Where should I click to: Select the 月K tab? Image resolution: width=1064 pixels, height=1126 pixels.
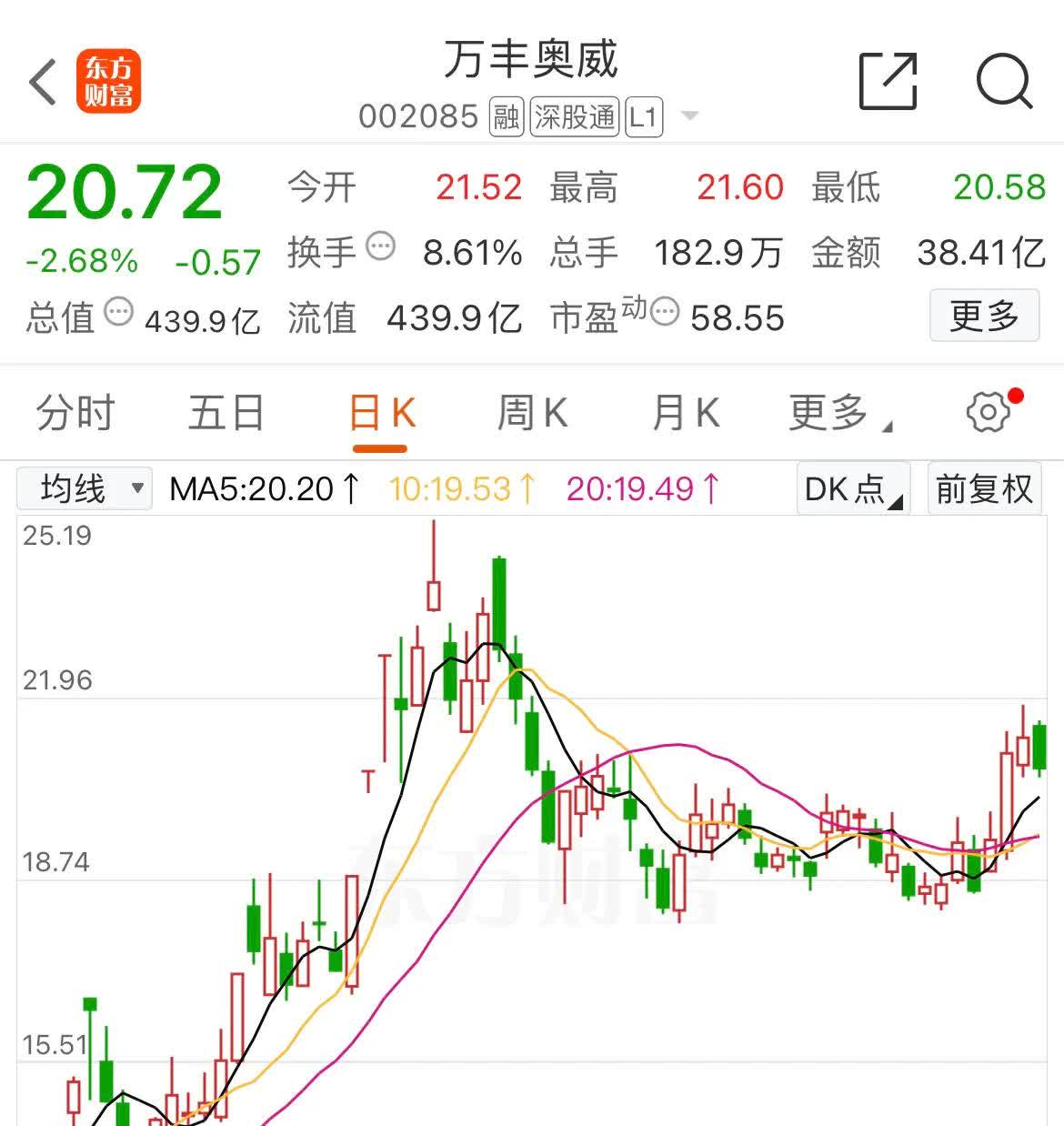[x=685, y=412]
